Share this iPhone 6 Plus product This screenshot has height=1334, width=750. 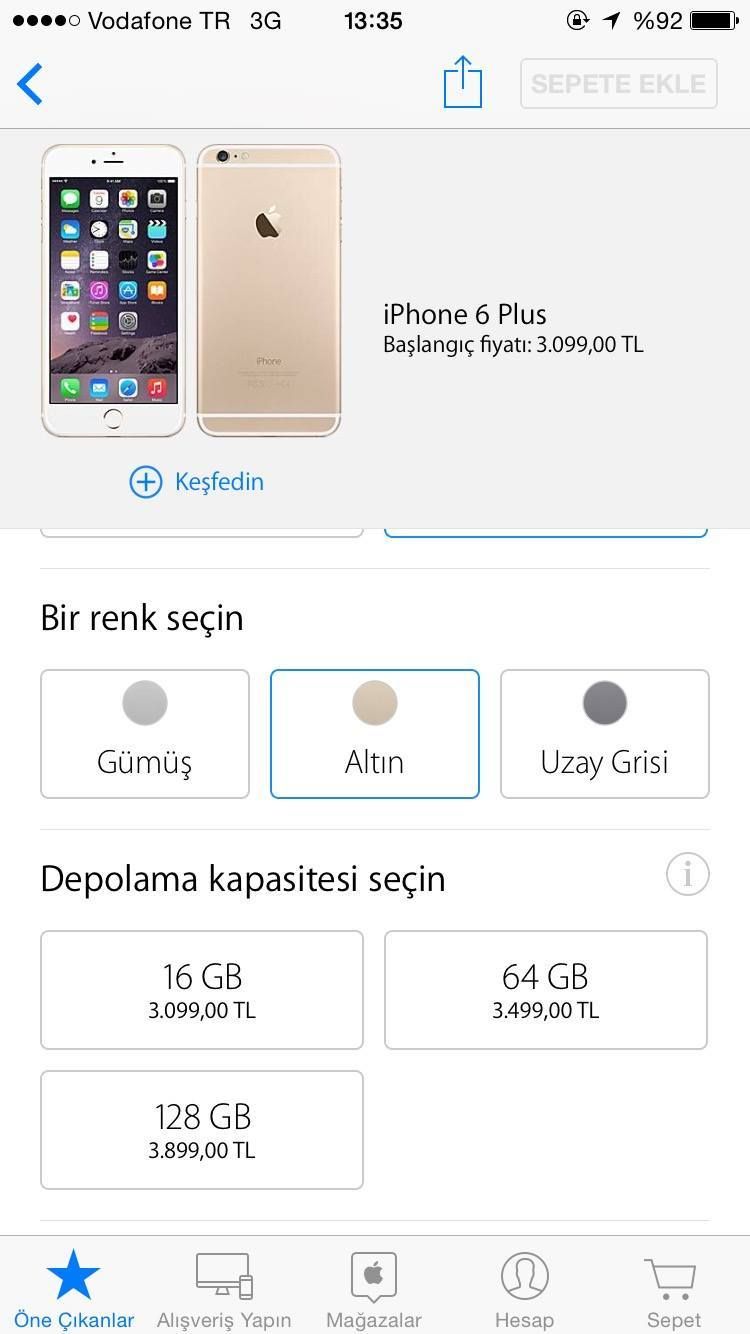[462, 82]
